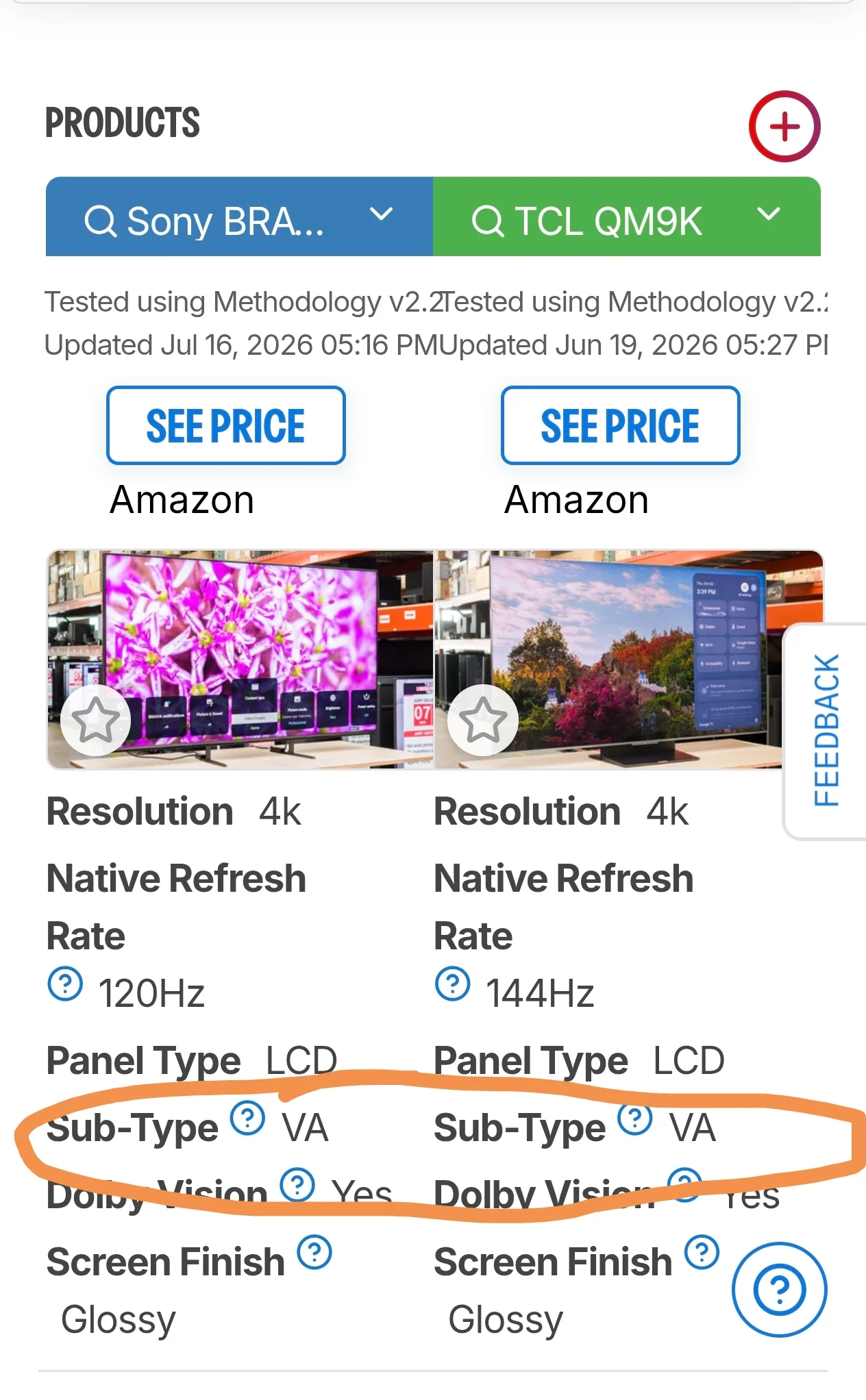Open the Feedback side tab
This screenshot has width=866, height=1400.
(826, 731)
